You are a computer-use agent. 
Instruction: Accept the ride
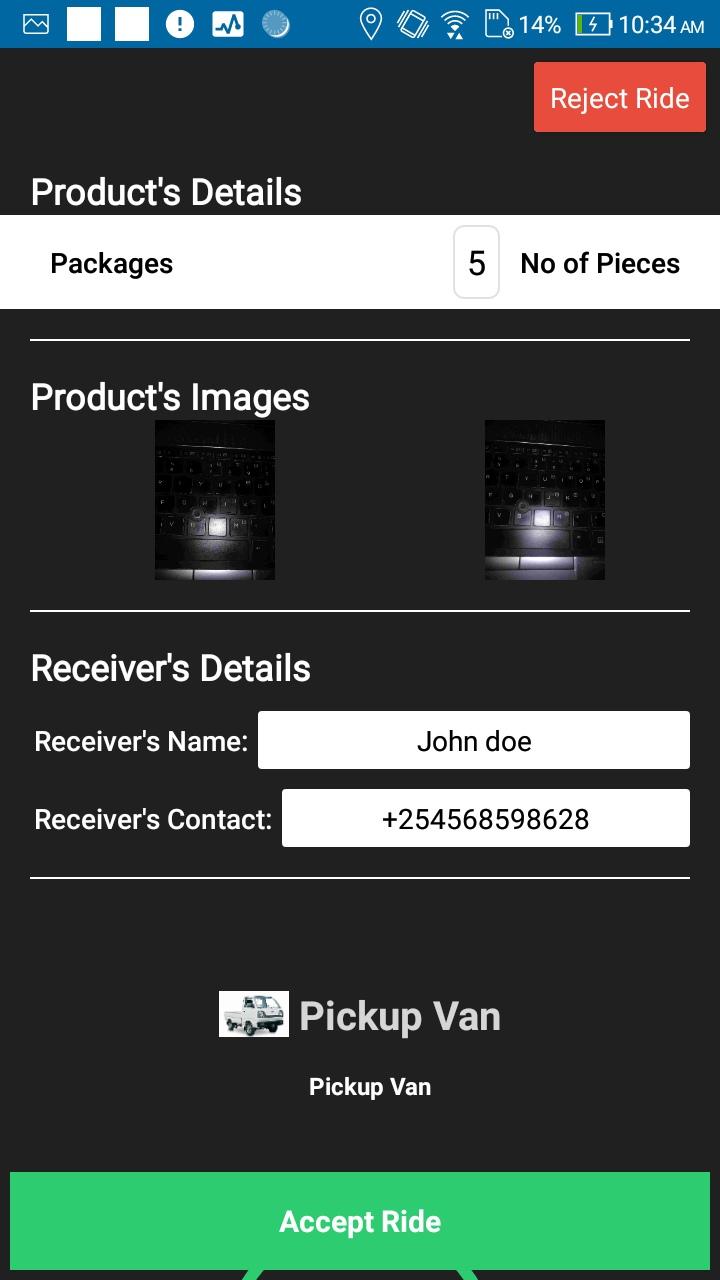[x=360, y=1221]
